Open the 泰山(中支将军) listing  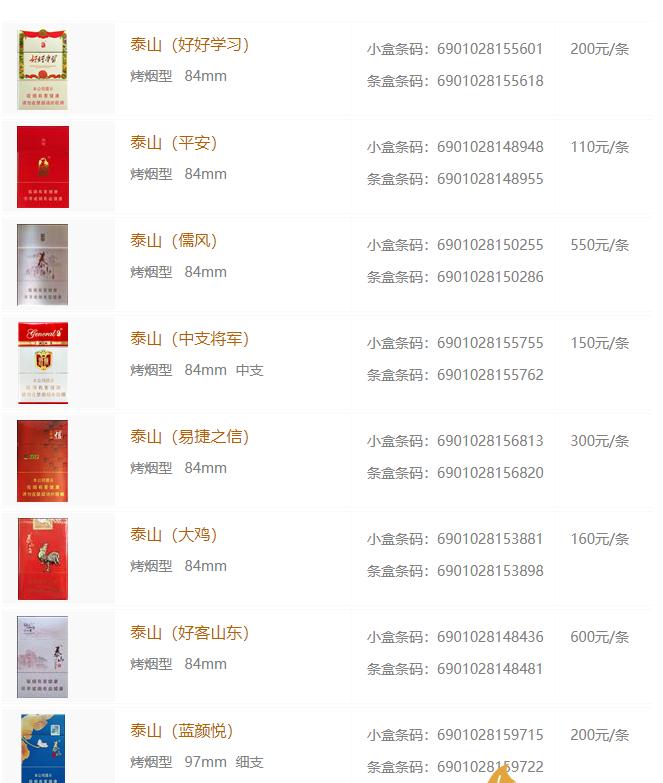tap(189, 339)
